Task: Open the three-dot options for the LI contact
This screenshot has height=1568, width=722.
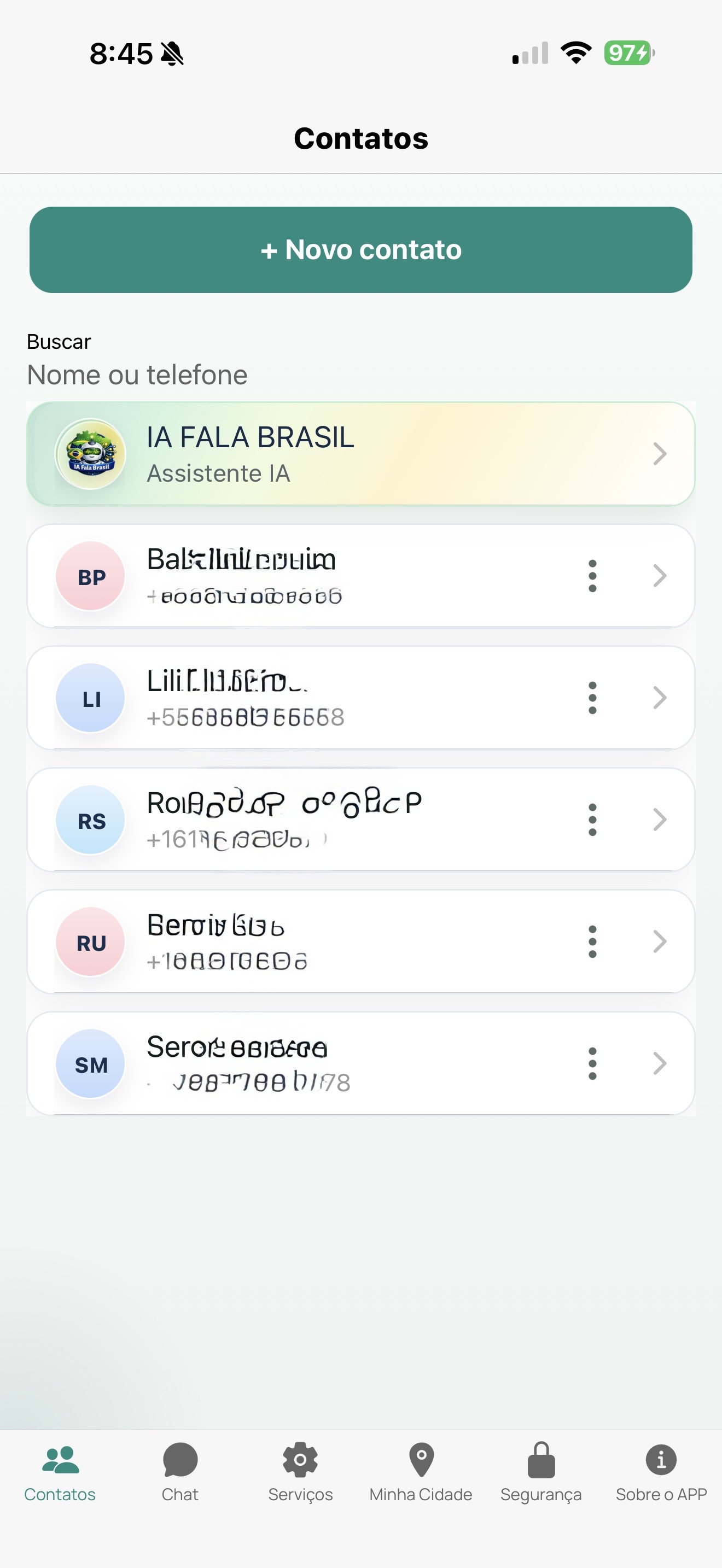Action: click(592, 698)
